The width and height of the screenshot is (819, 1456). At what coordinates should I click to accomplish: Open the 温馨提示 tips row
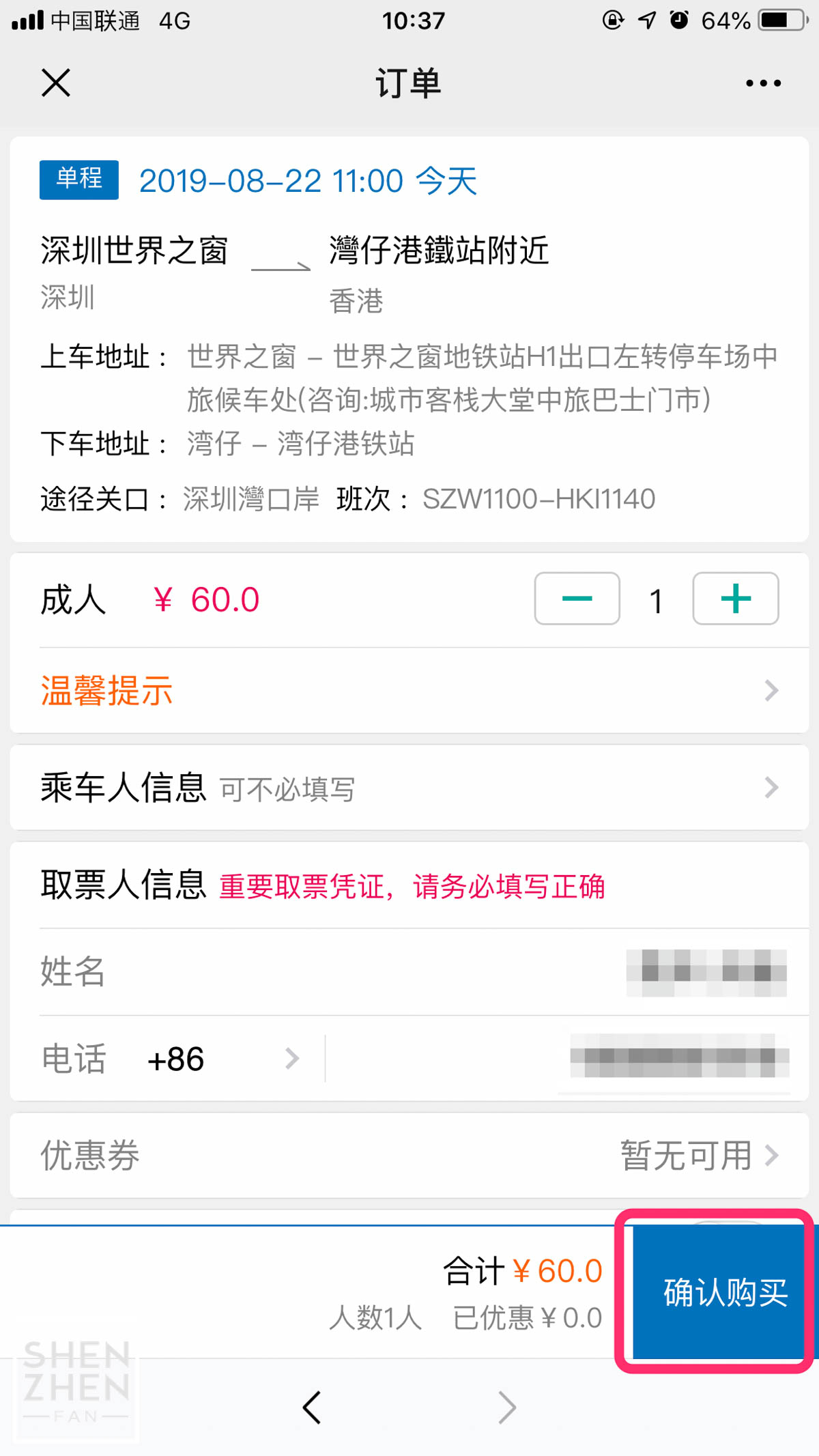coord(409,691)
